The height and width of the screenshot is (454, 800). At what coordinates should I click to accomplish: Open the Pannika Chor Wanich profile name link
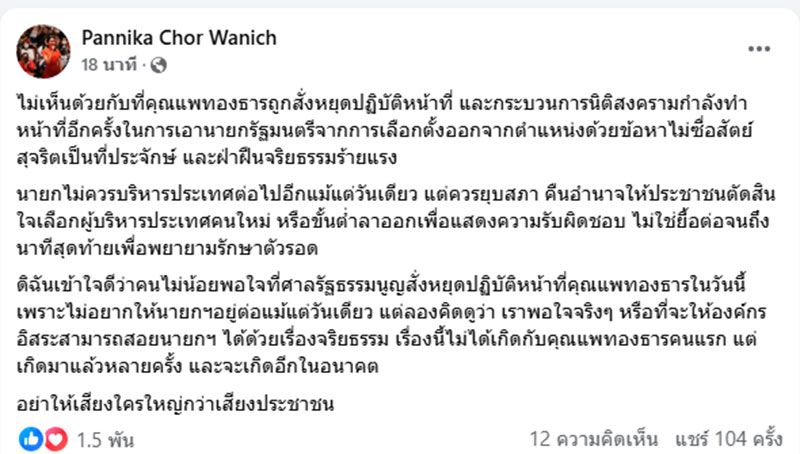(179, 38)
